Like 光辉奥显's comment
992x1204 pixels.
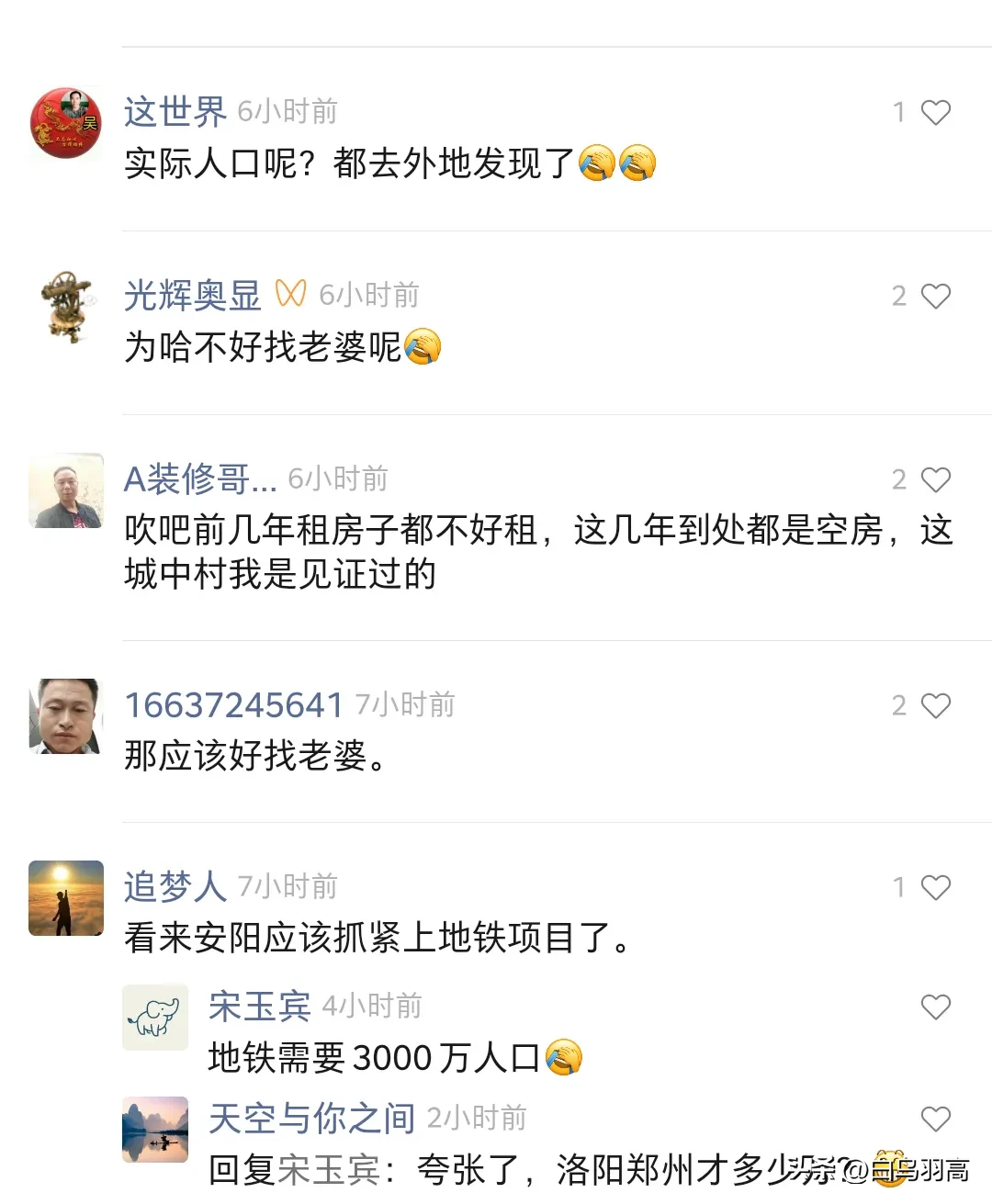935,297
